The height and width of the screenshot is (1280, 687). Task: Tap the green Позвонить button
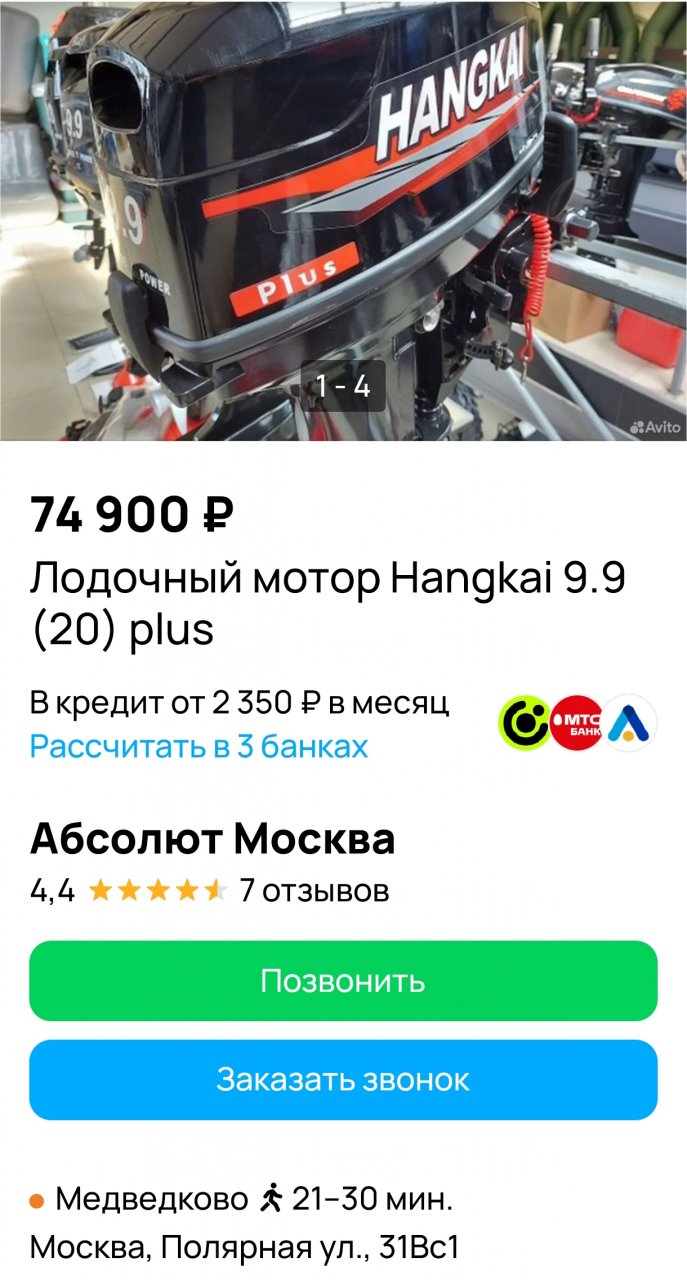point(343,981)
